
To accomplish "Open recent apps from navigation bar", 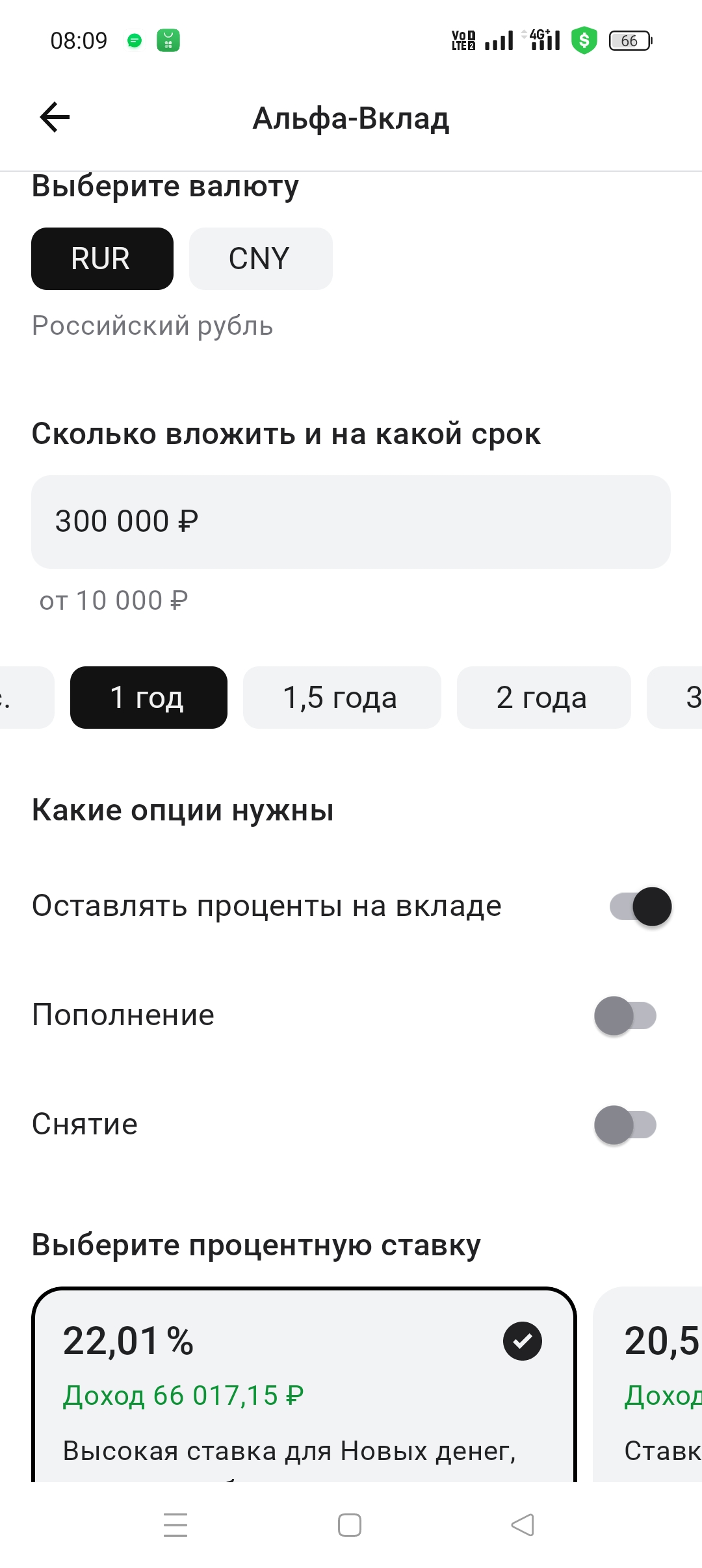I will point(175,1525).
